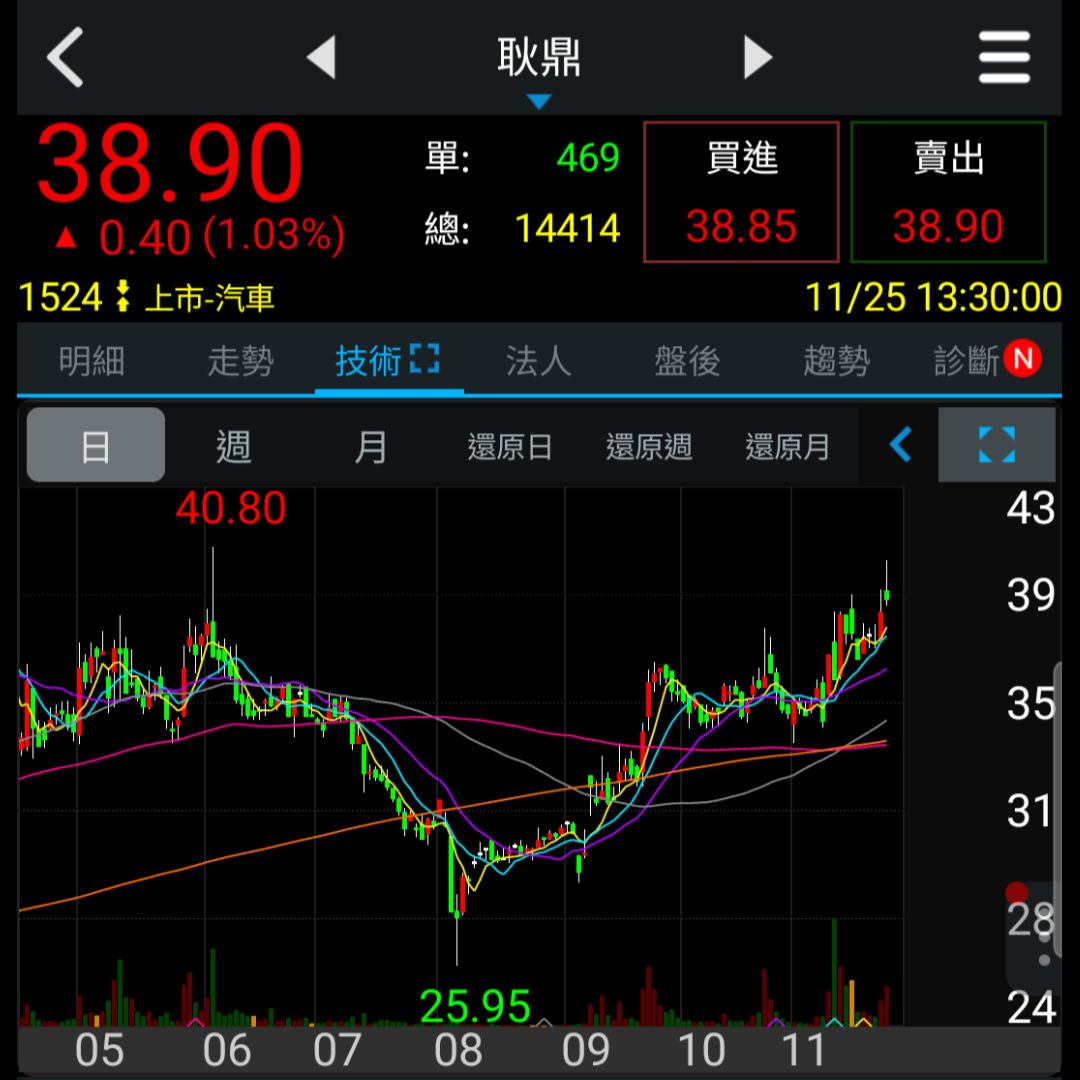This screenshot has width=1080, height=1080.
Task: Tap the 賣出 sell button
Action: pos(948,192)
